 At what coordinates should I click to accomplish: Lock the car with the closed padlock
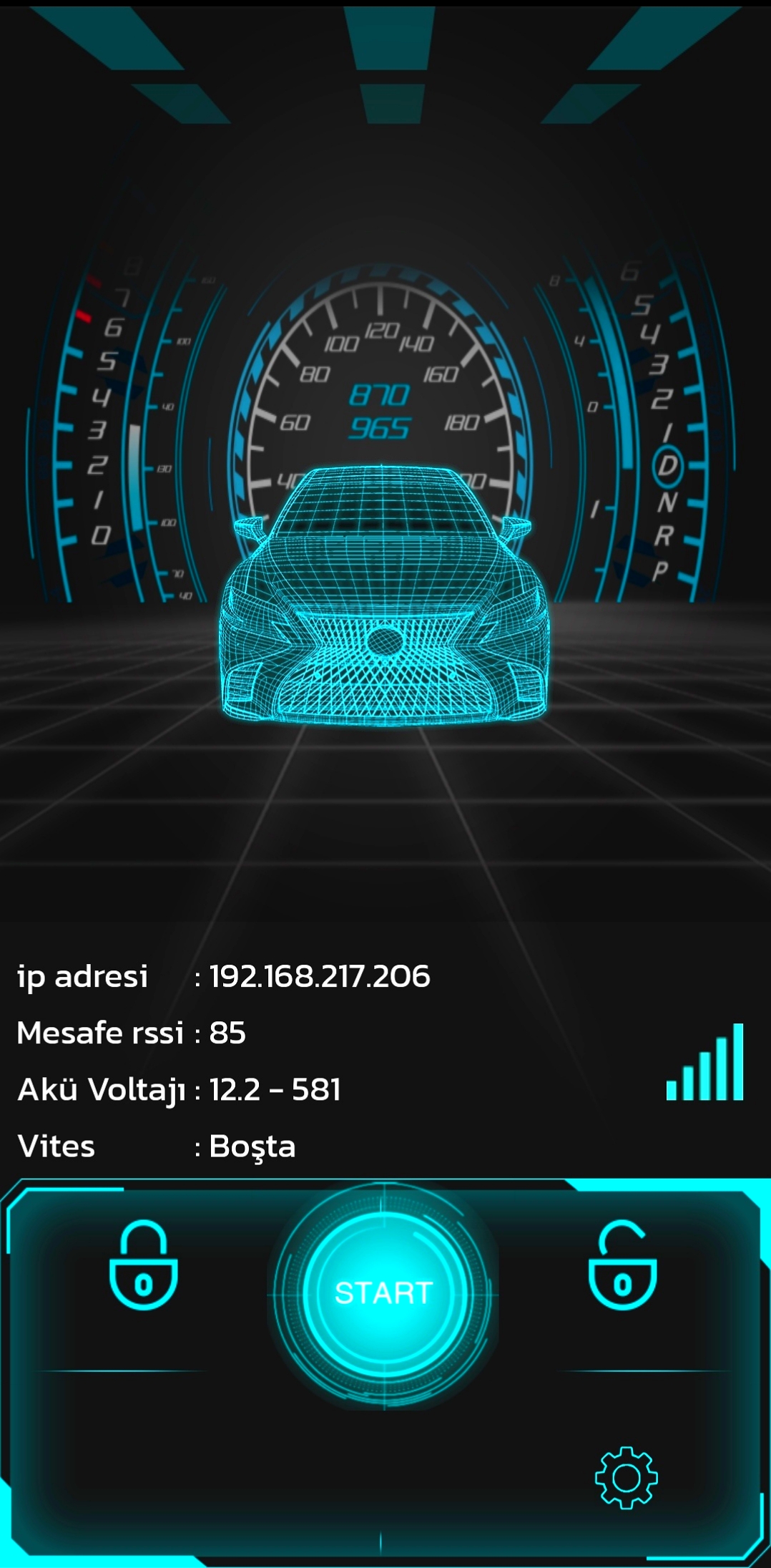tap(143, 1265)
